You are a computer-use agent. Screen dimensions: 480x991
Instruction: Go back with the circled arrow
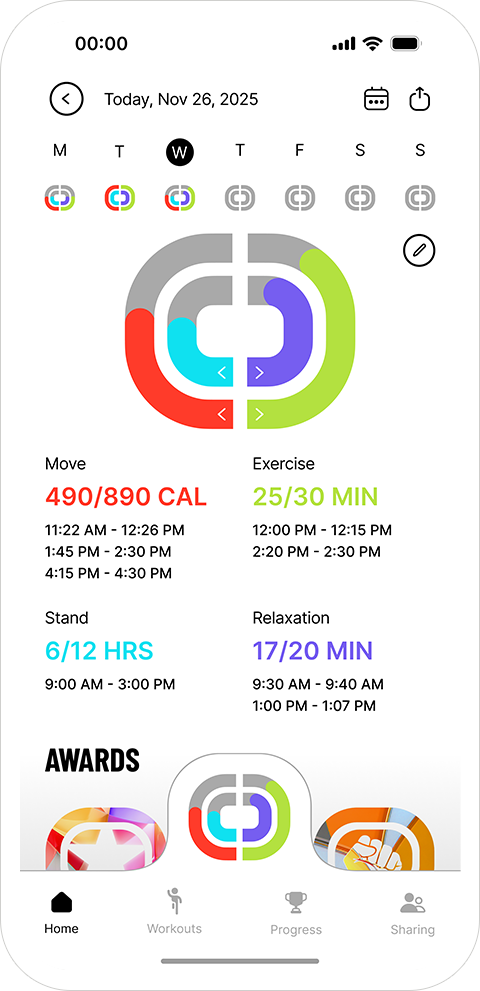[66, 99]
